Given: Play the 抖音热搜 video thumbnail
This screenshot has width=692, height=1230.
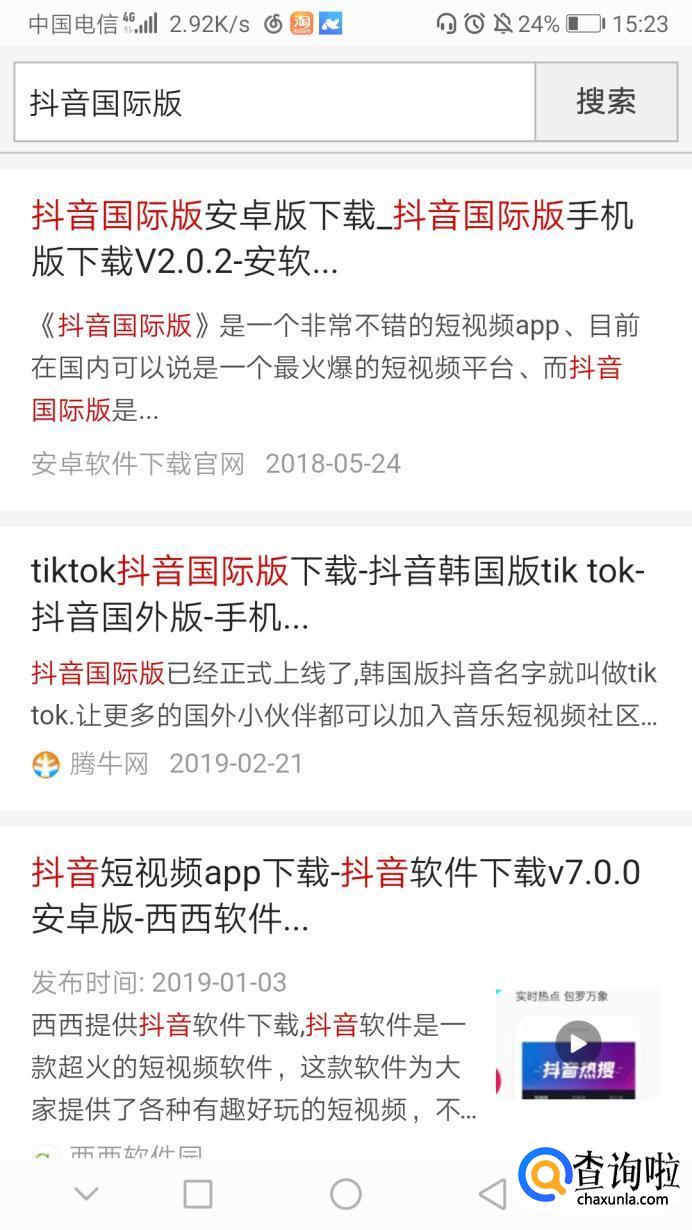Looking at the screenshot, I should tap(578, 1043).
